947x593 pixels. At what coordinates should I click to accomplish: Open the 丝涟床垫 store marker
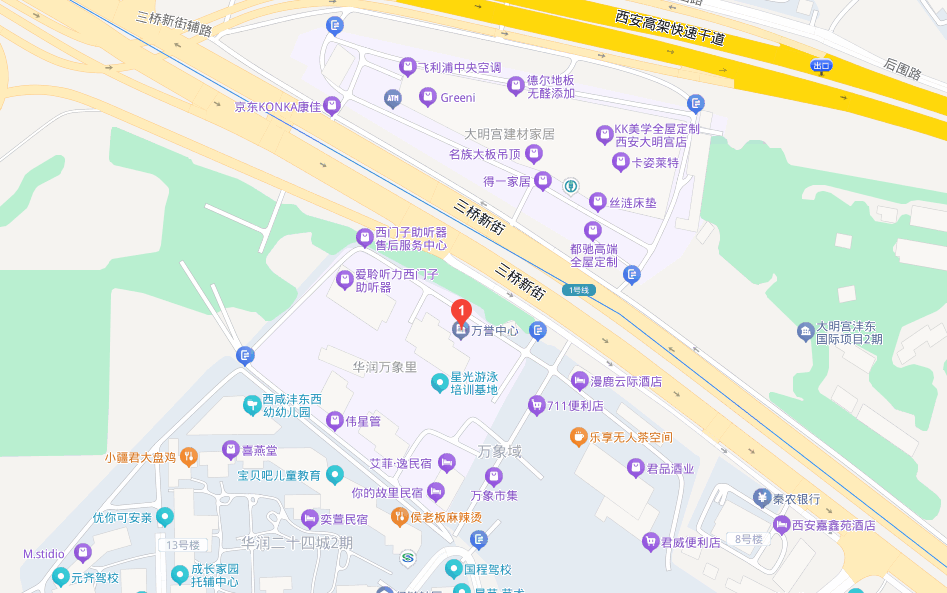598,202
